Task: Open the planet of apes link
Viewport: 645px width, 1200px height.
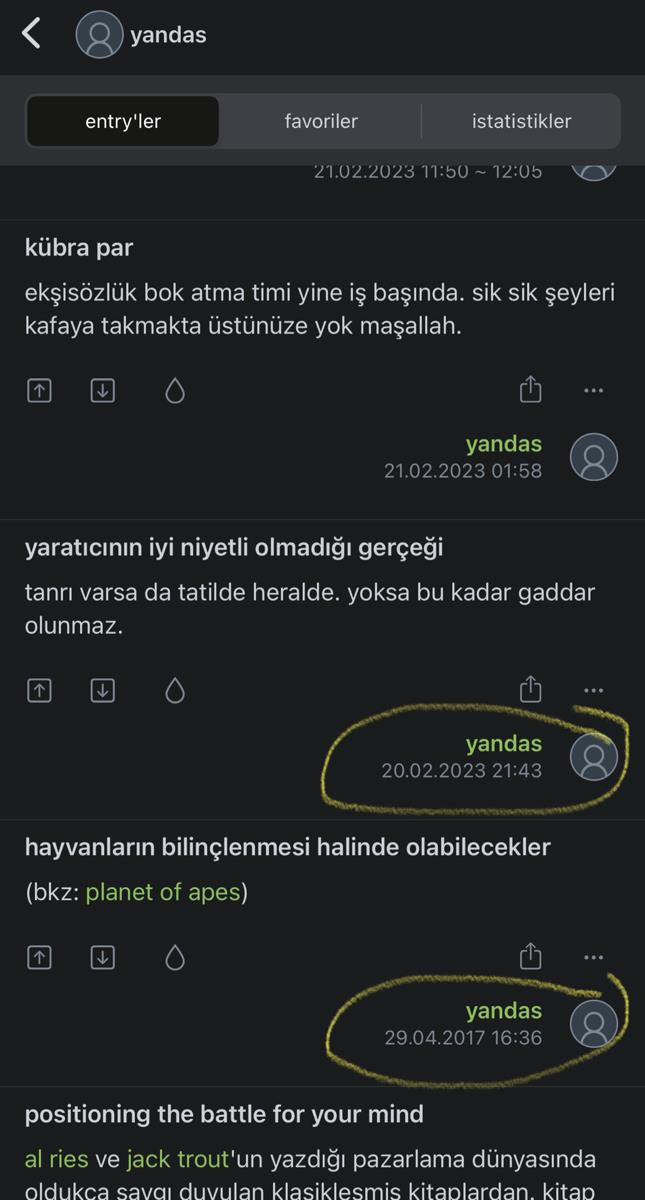Action: 163,892
